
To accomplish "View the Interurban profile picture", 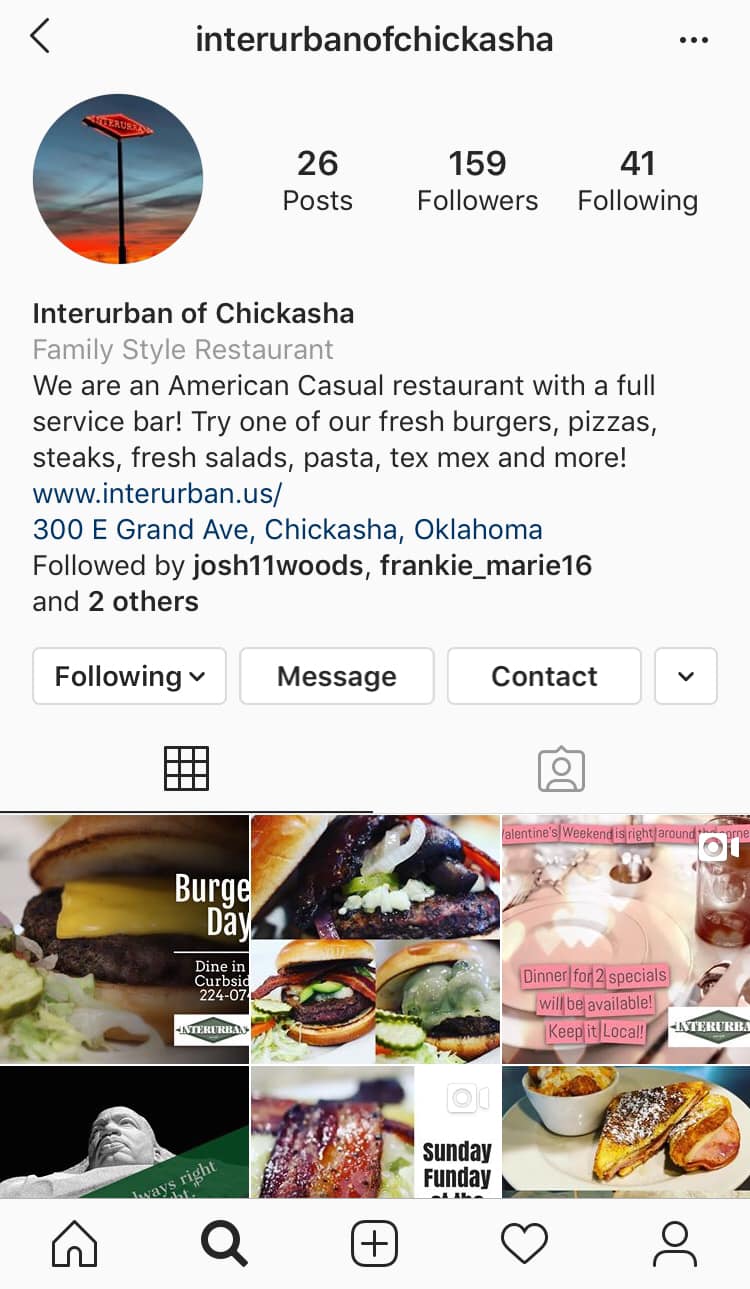I will (118, 180).
